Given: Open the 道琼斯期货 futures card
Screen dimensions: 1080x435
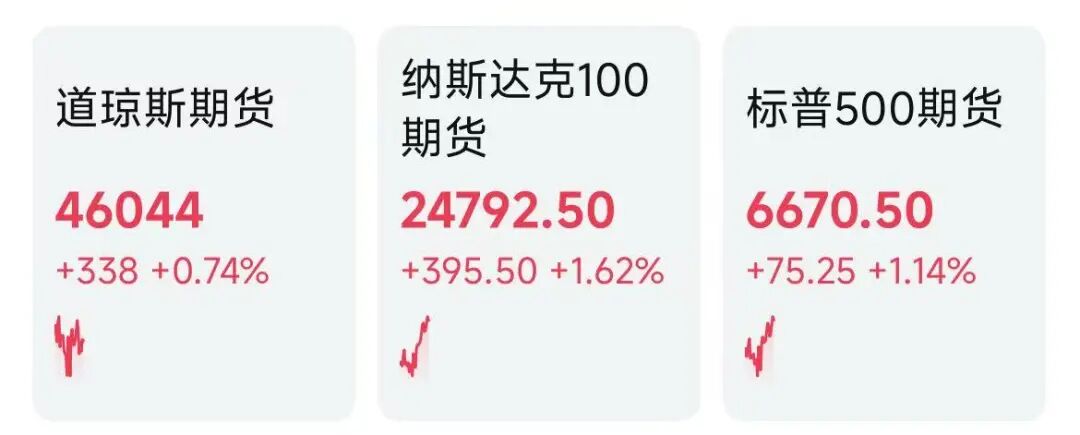Looking at the screenshot, I should [x=194, y=222].
